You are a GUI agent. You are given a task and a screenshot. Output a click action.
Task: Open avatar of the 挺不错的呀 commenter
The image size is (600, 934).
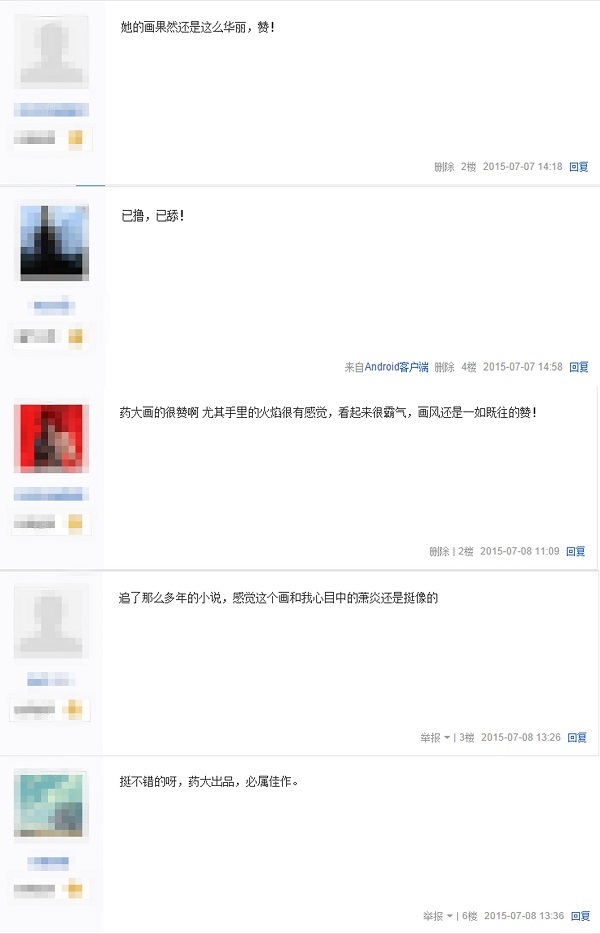51,805
